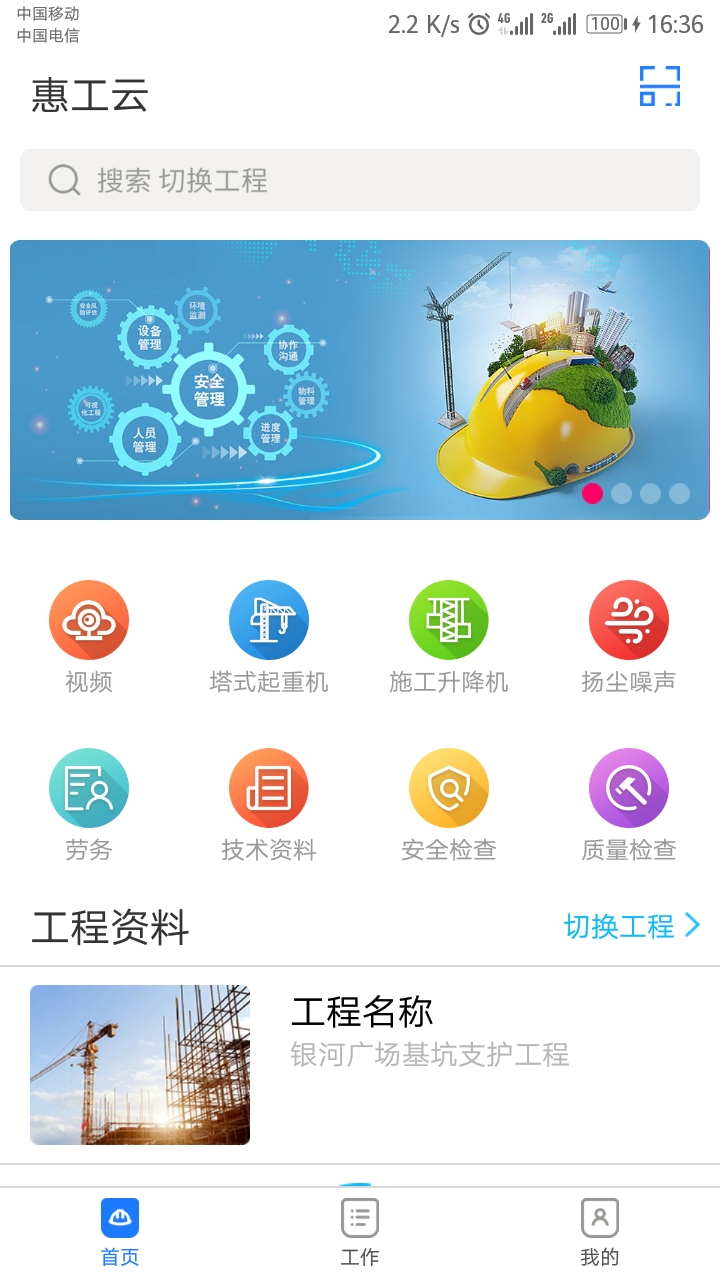This screenshot has height=1280, width=720.
Task: Select the 塔式起重机 tower crane icon
Action: [x=269, y=619]
